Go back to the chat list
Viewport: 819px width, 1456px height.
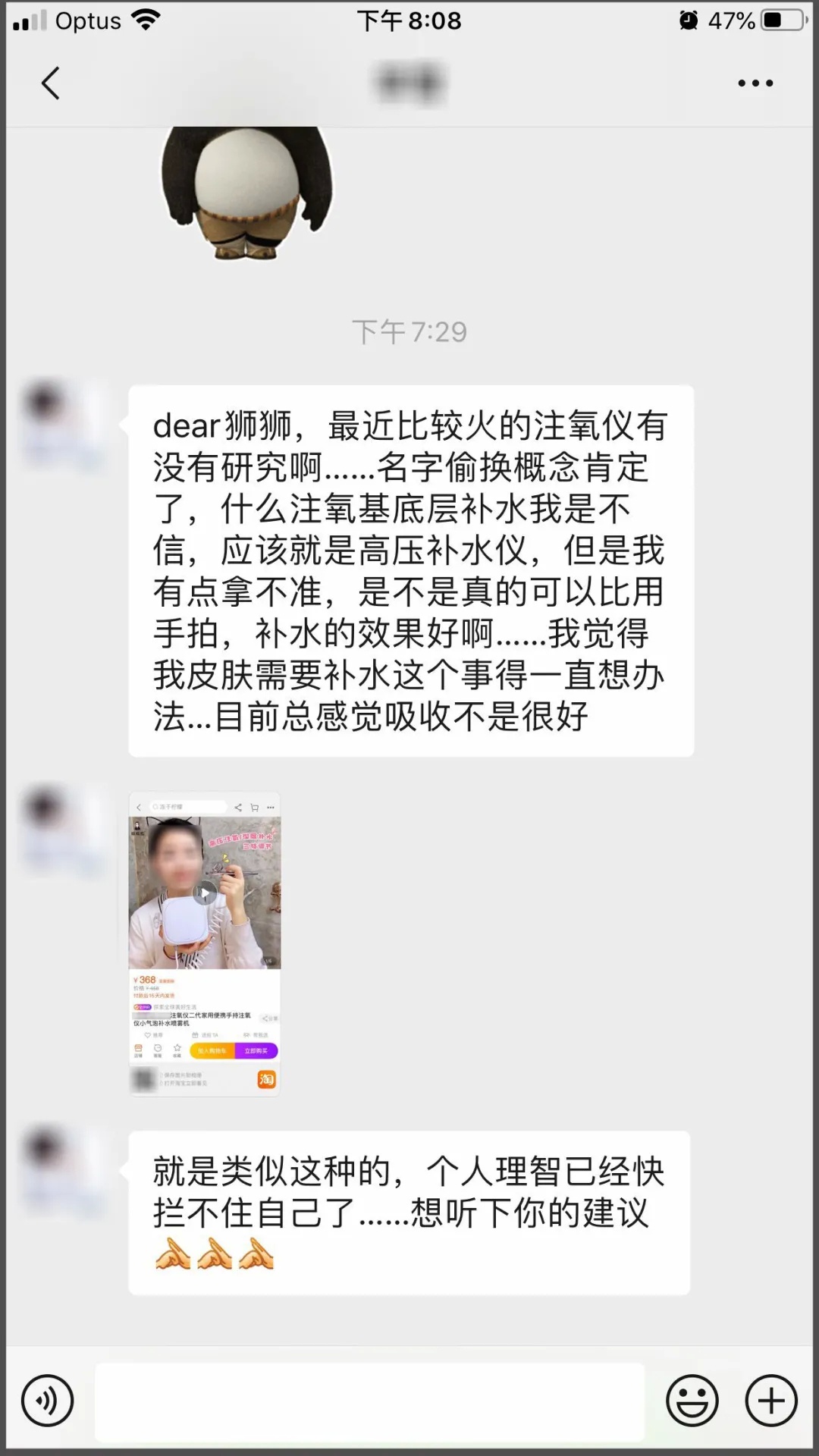pos(50,83)
